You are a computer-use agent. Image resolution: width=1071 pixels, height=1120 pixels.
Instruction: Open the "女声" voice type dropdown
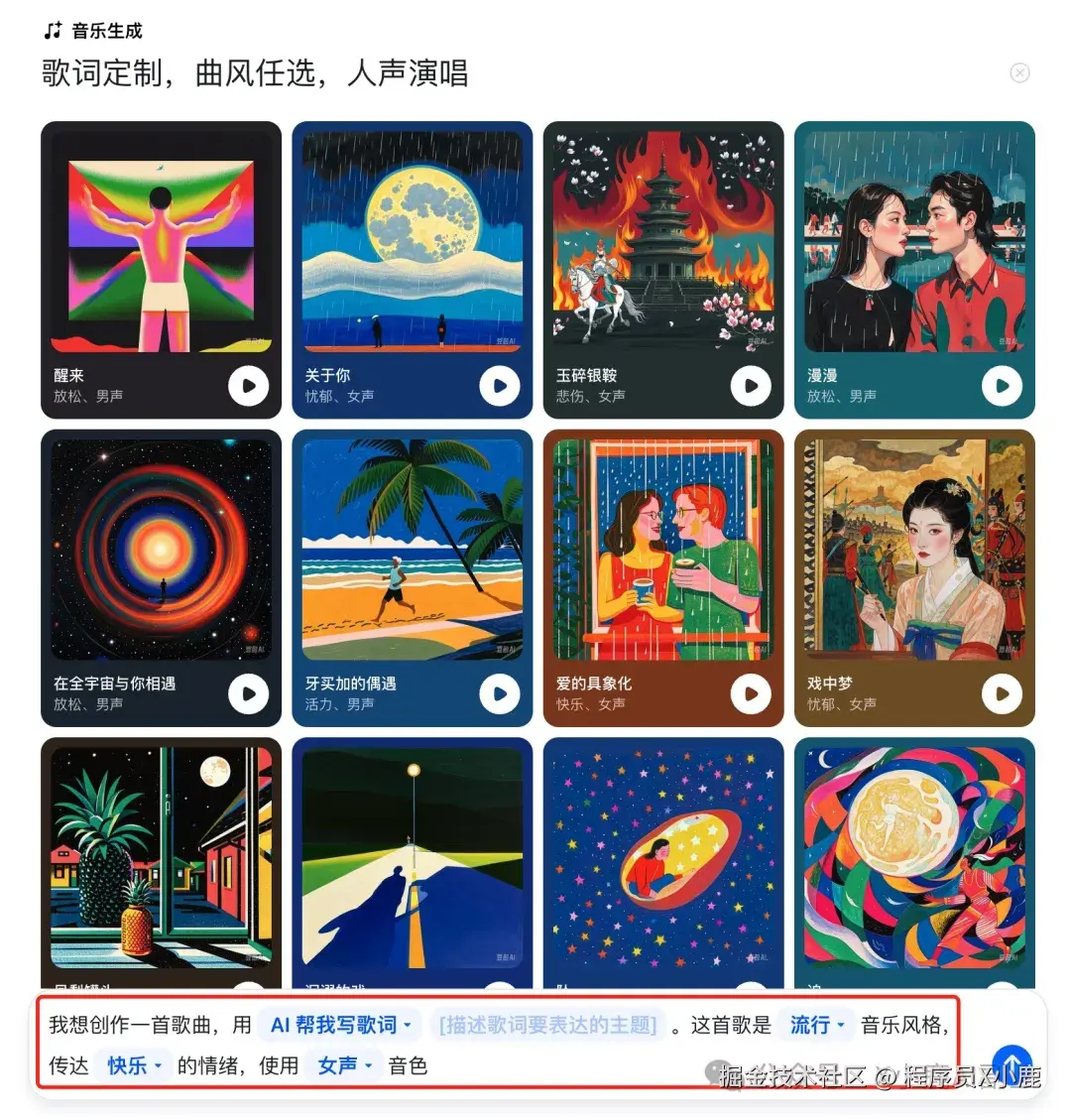tap(342, 1067)
